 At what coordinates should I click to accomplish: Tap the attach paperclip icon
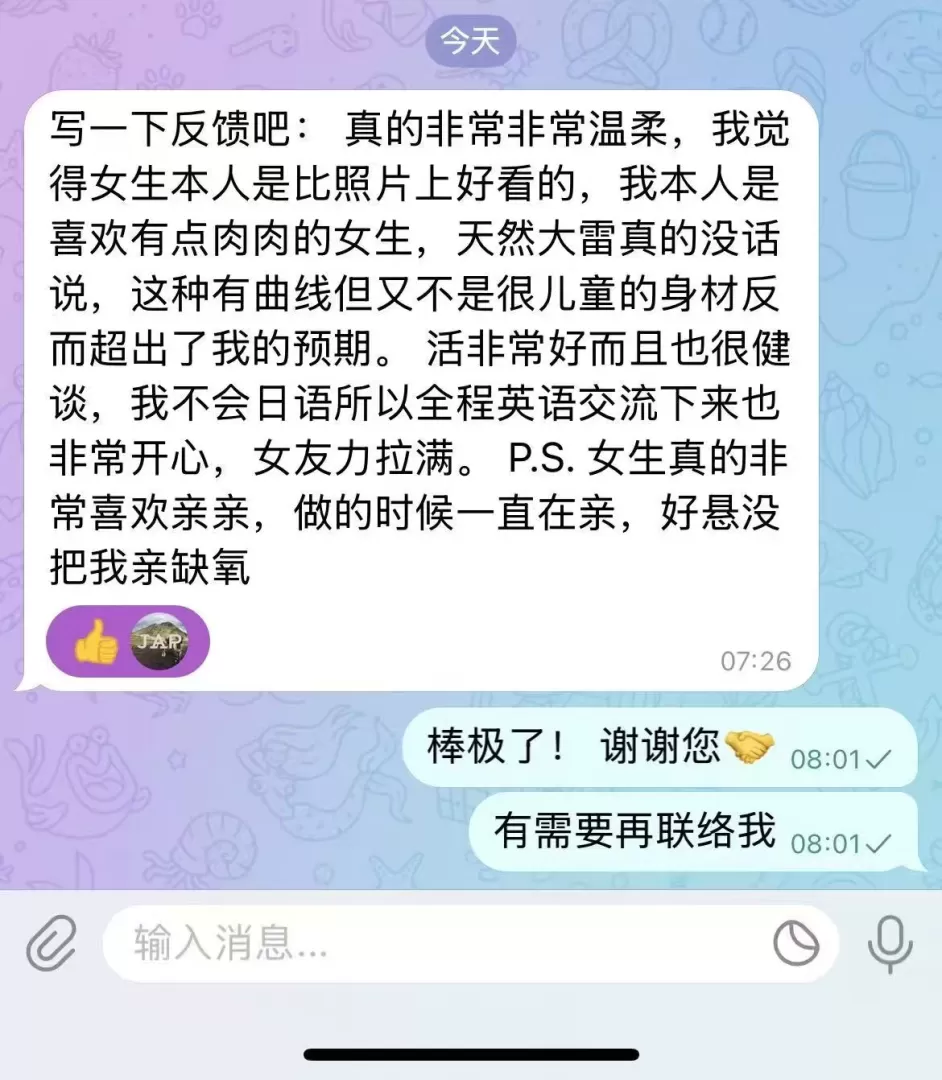coord(51,942)
